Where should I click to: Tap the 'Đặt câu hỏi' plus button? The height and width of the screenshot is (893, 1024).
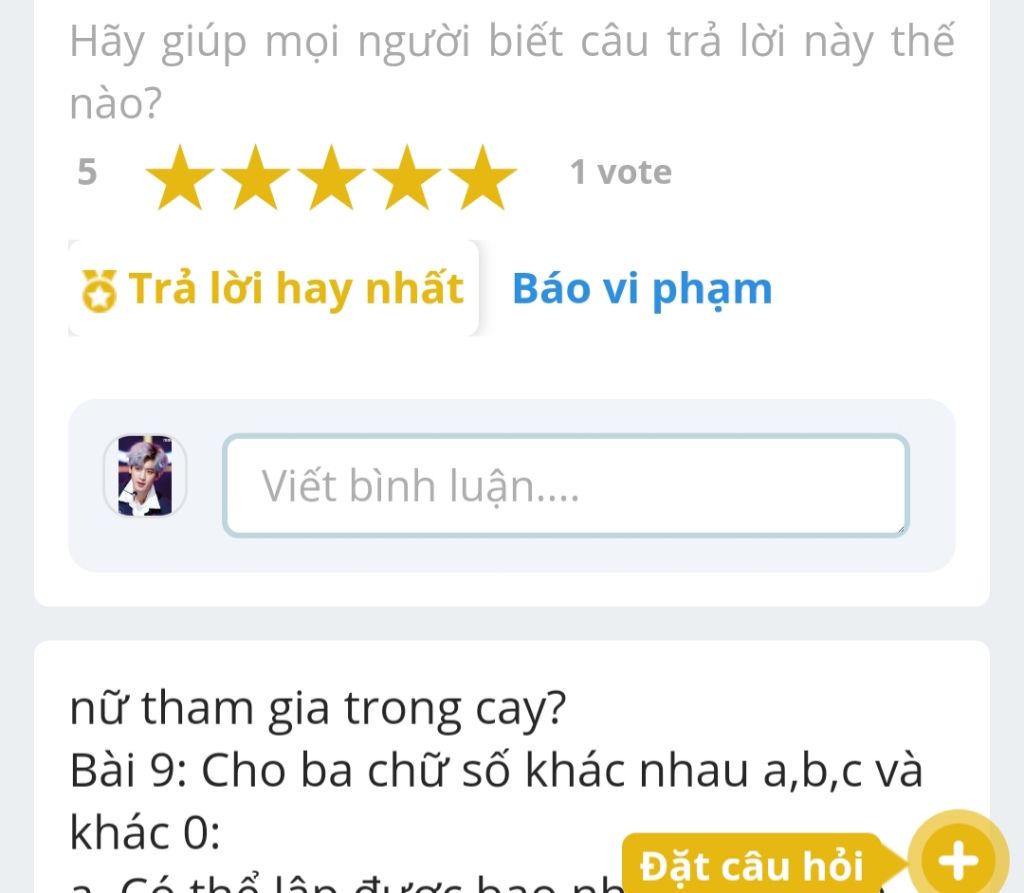[957, 858]
